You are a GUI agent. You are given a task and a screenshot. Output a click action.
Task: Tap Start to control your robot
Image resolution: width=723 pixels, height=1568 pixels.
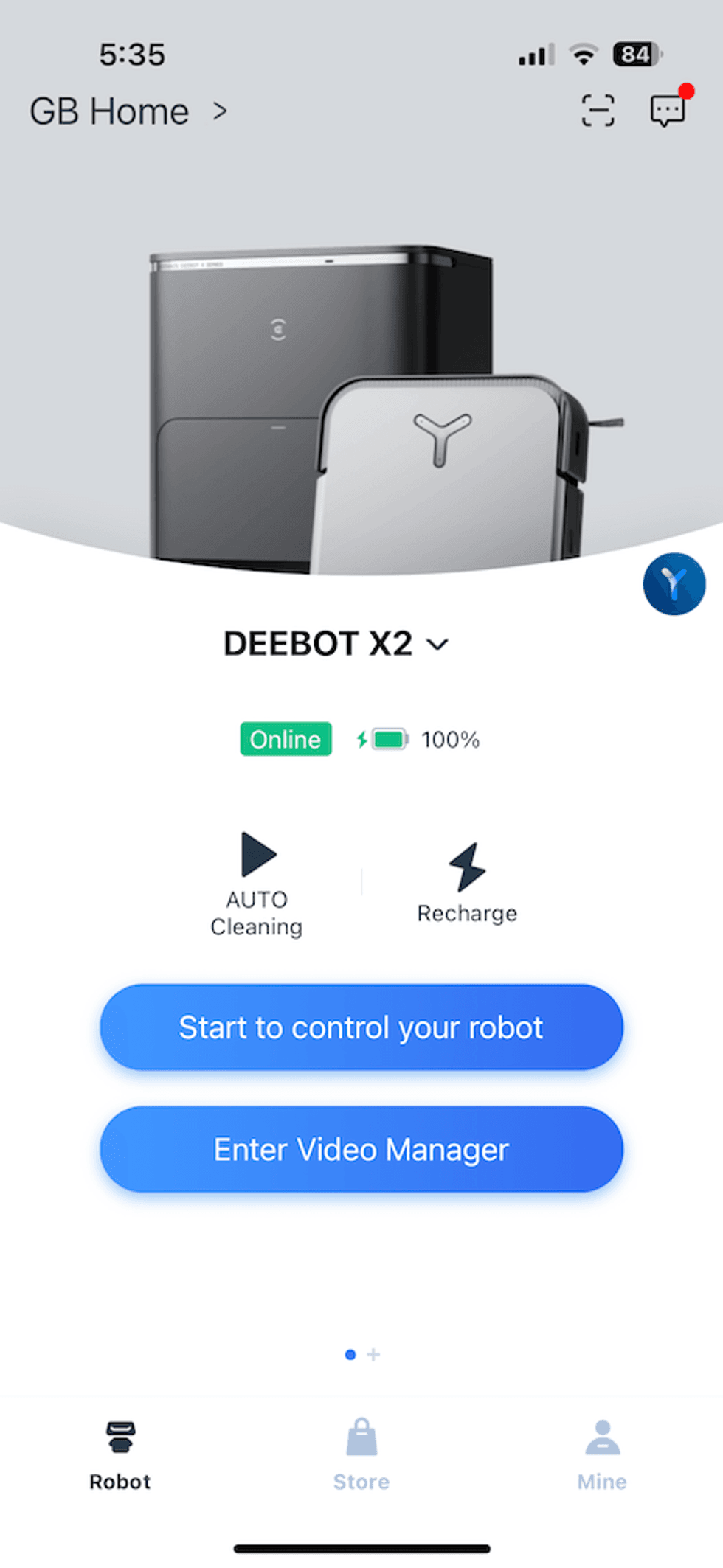pos(361,1027)
